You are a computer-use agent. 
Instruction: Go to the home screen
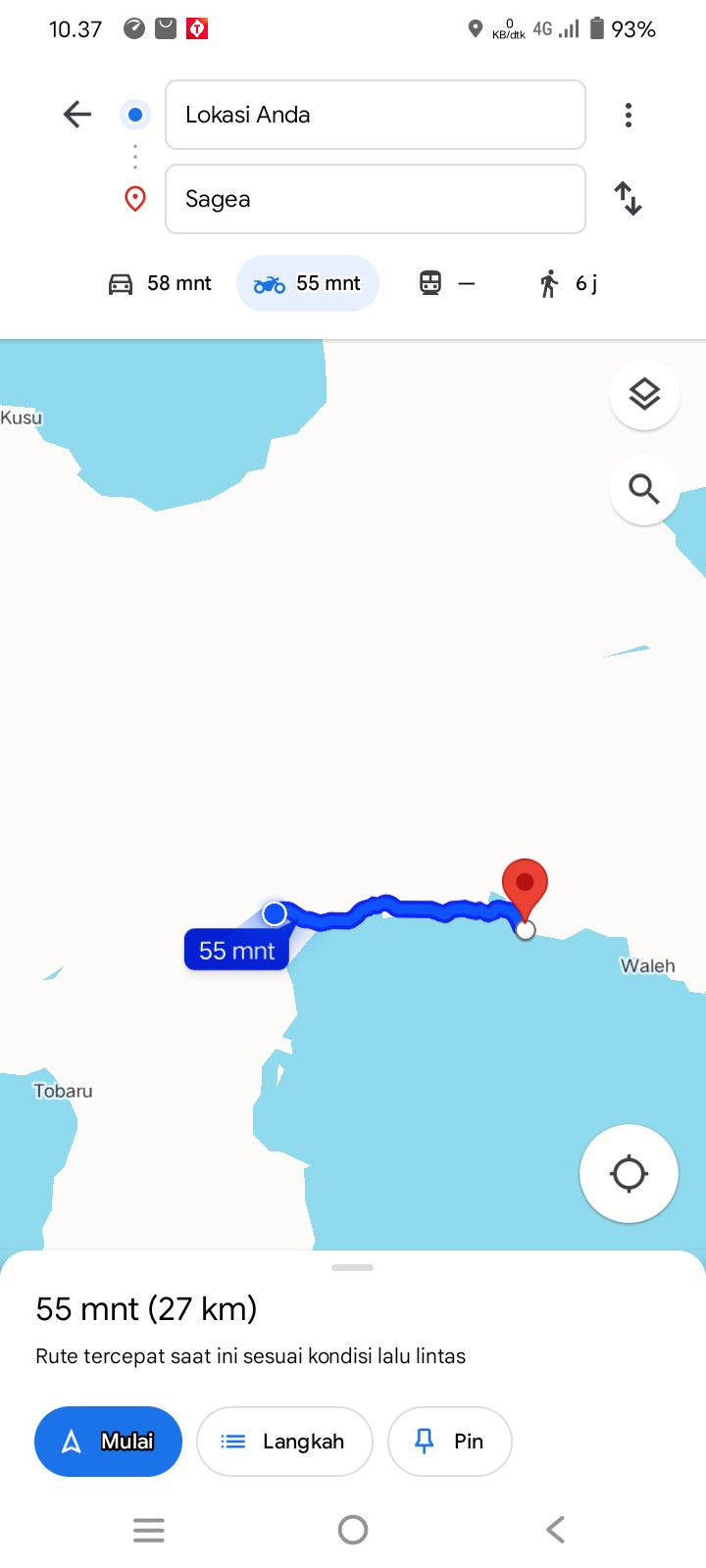pos(353,1530)
